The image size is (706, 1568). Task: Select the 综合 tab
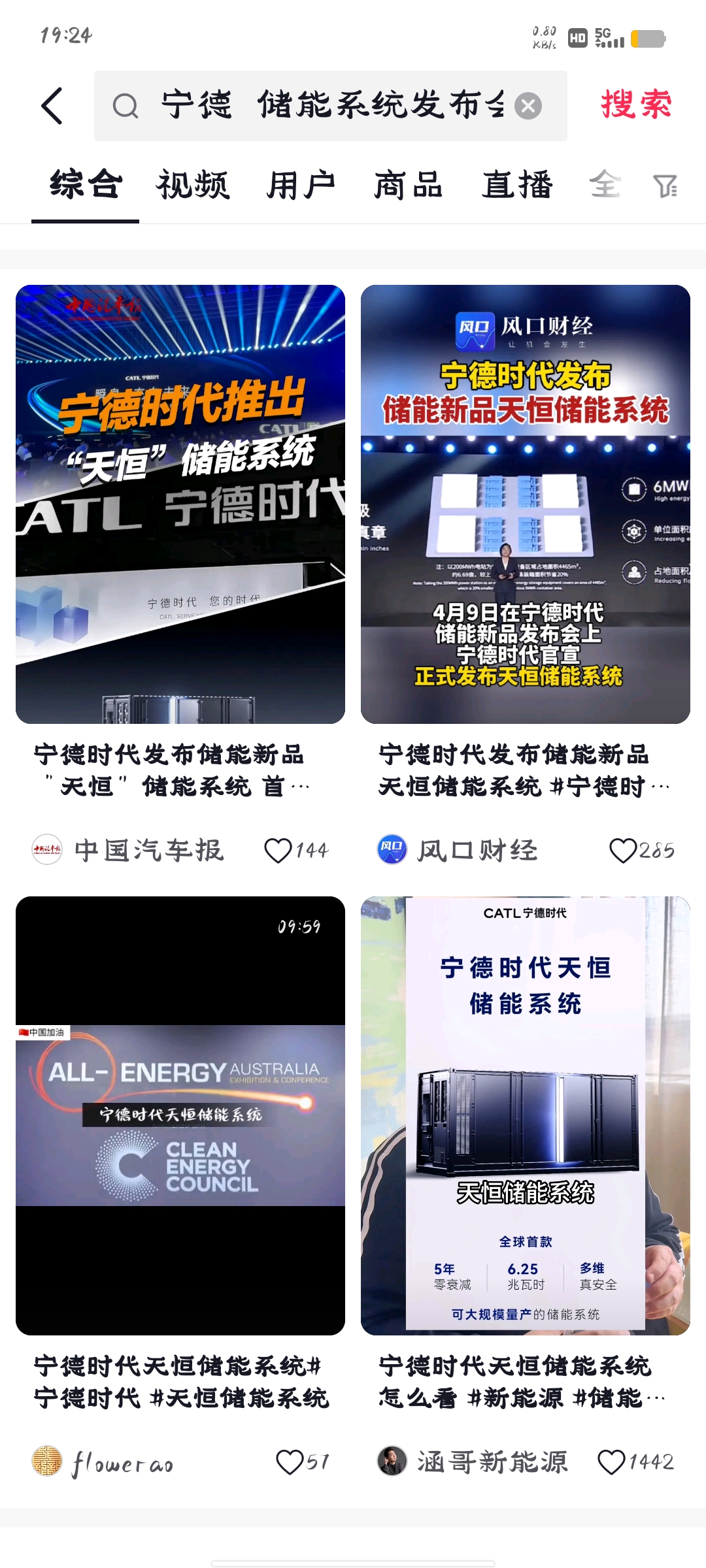pyautogui.click(x=86, y=185)
